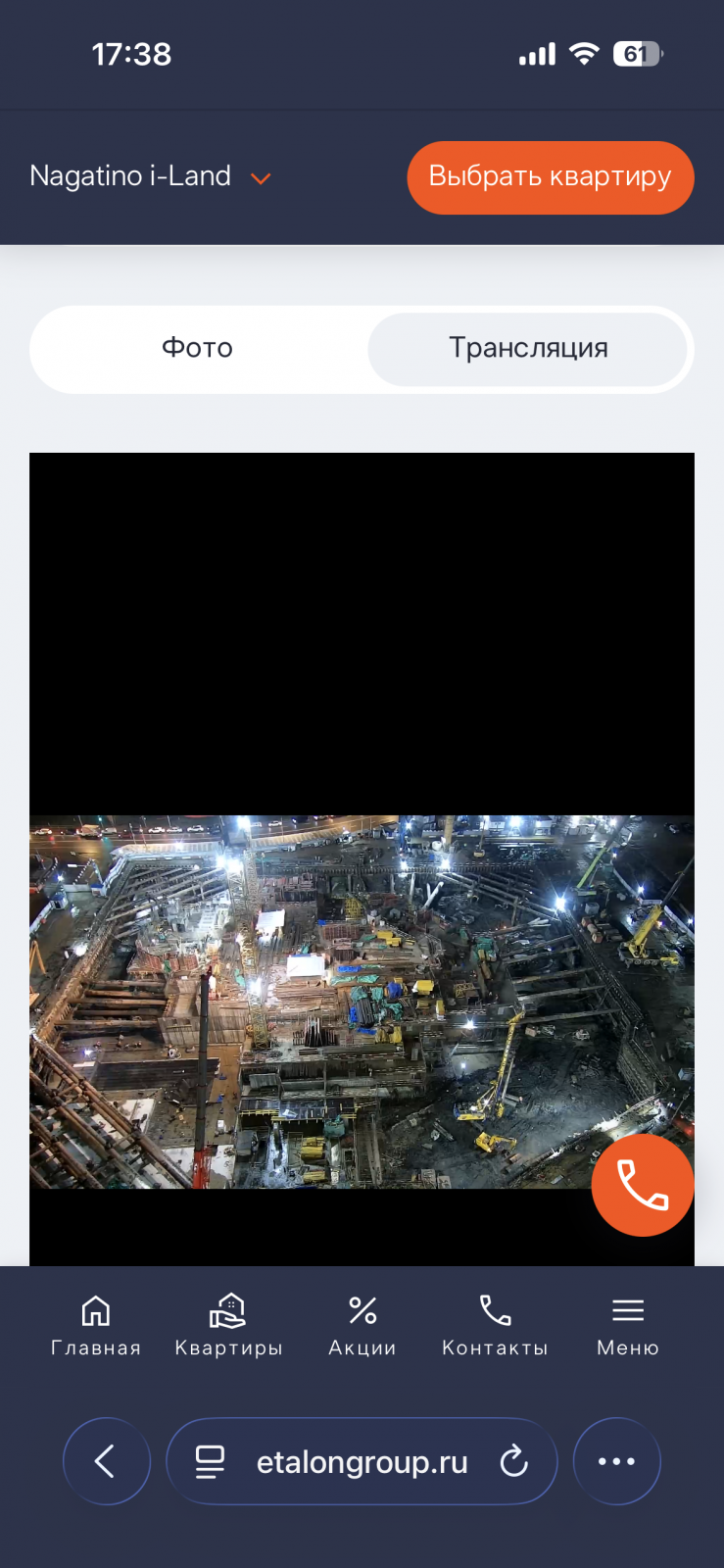Open the Меню hamburger tab
Screen dimensions: 724x1568
click(x=628, y=1325)
